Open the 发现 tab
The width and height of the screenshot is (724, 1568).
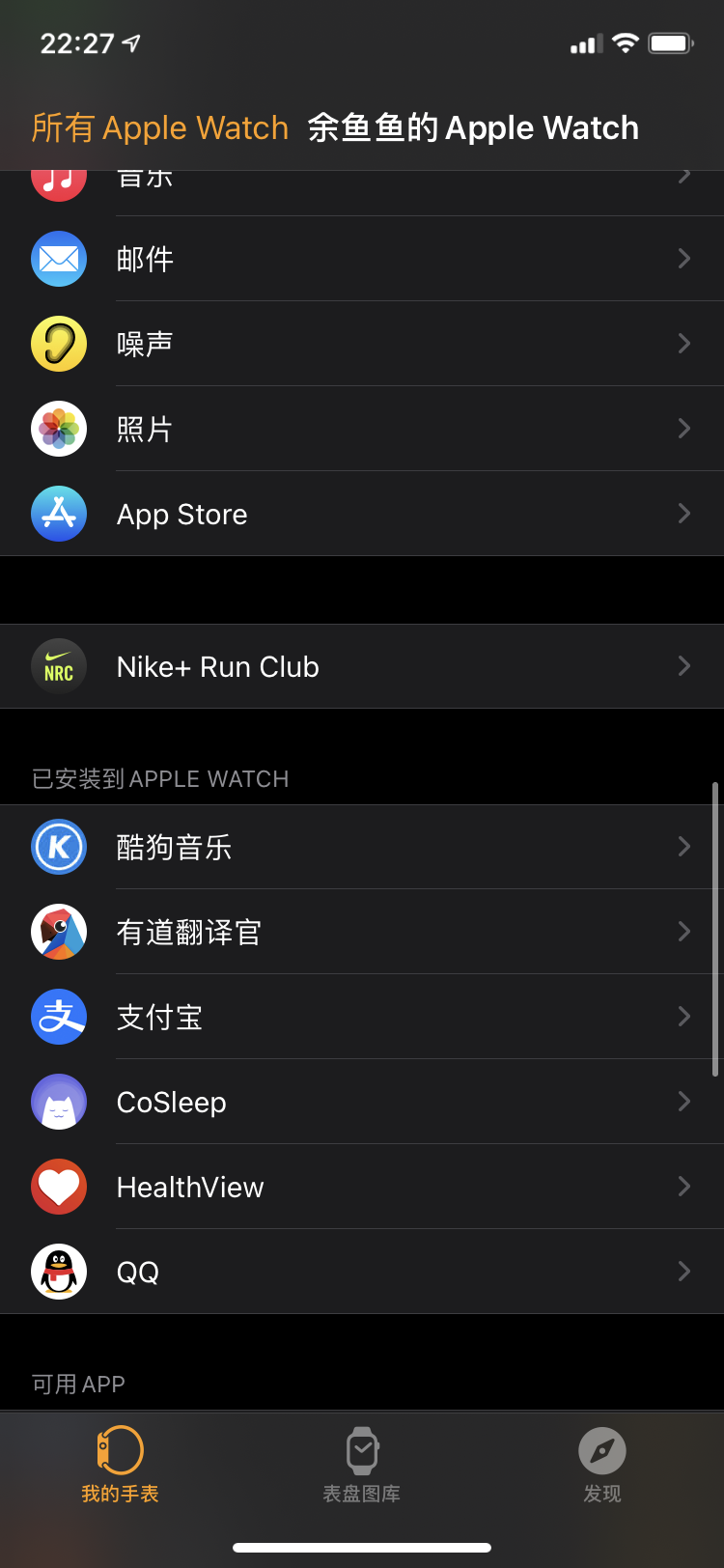pyautogui.click(x=602, y=1465)
